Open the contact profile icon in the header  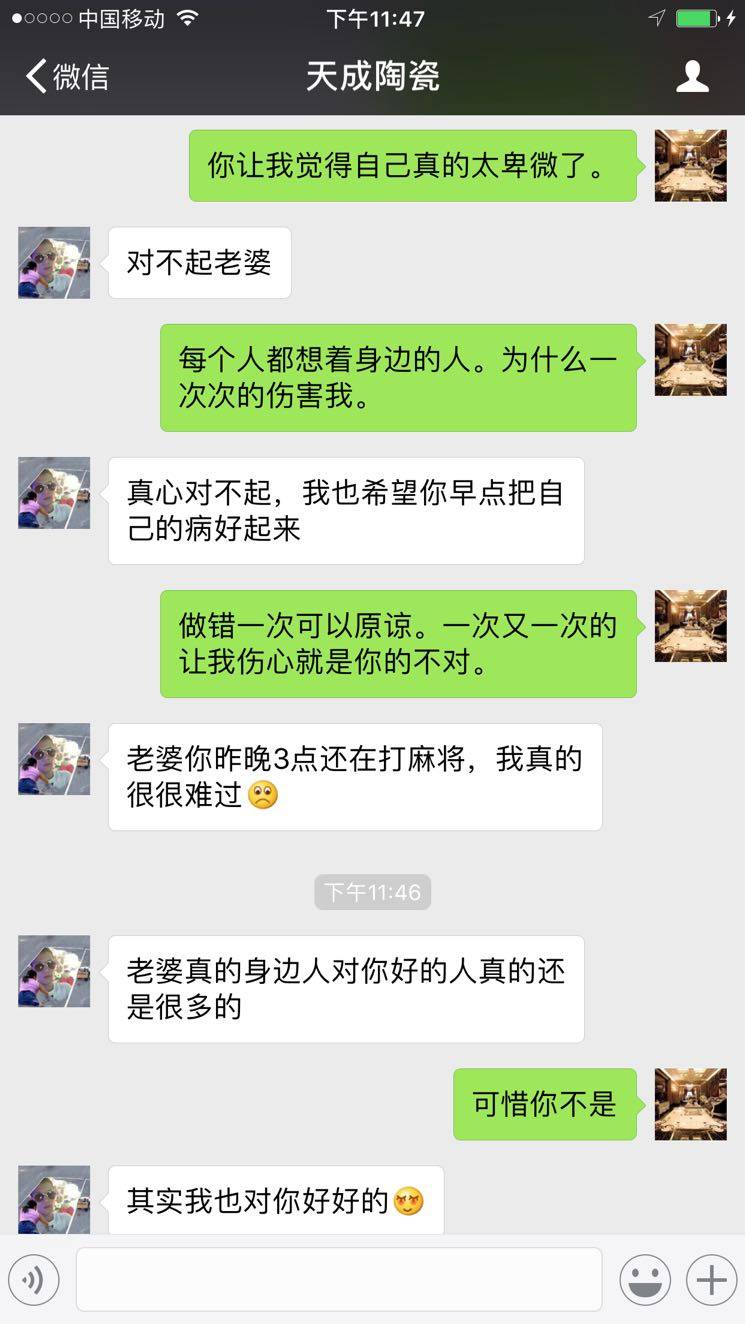692,77
